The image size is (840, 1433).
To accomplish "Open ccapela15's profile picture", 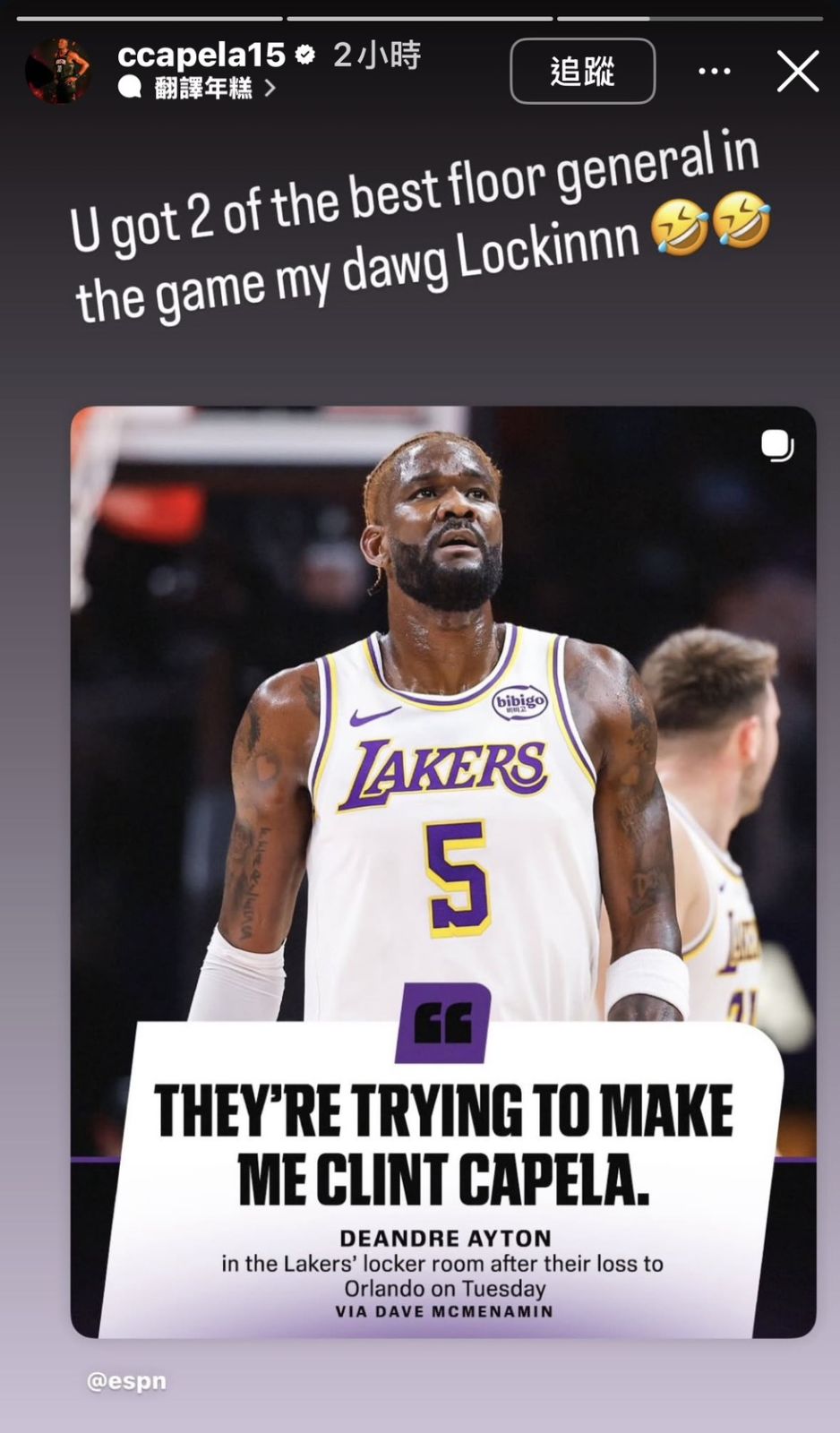I will coord(58,71).
